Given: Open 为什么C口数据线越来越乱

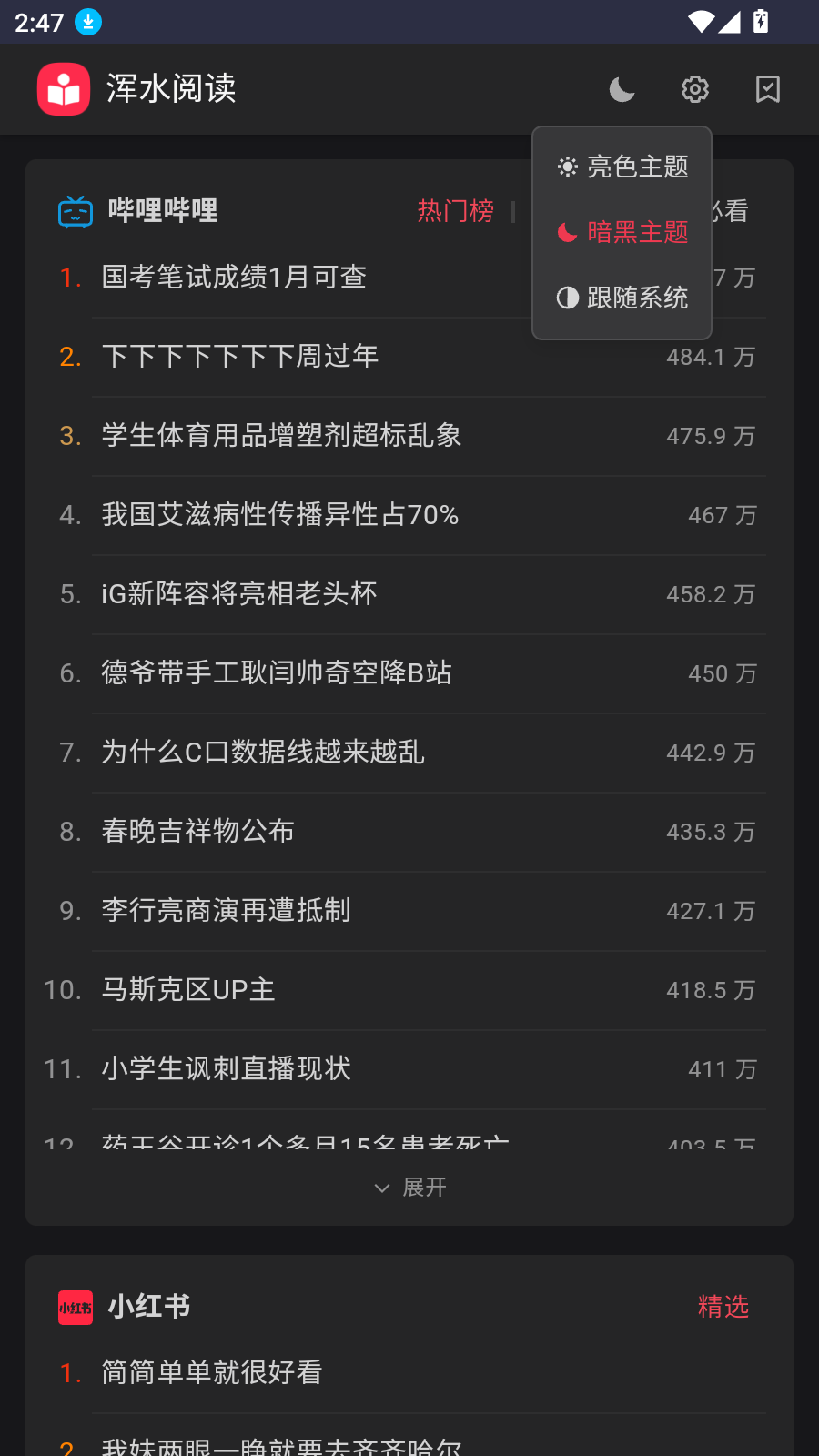Looking at the screenshot, I should click(262, 752).
